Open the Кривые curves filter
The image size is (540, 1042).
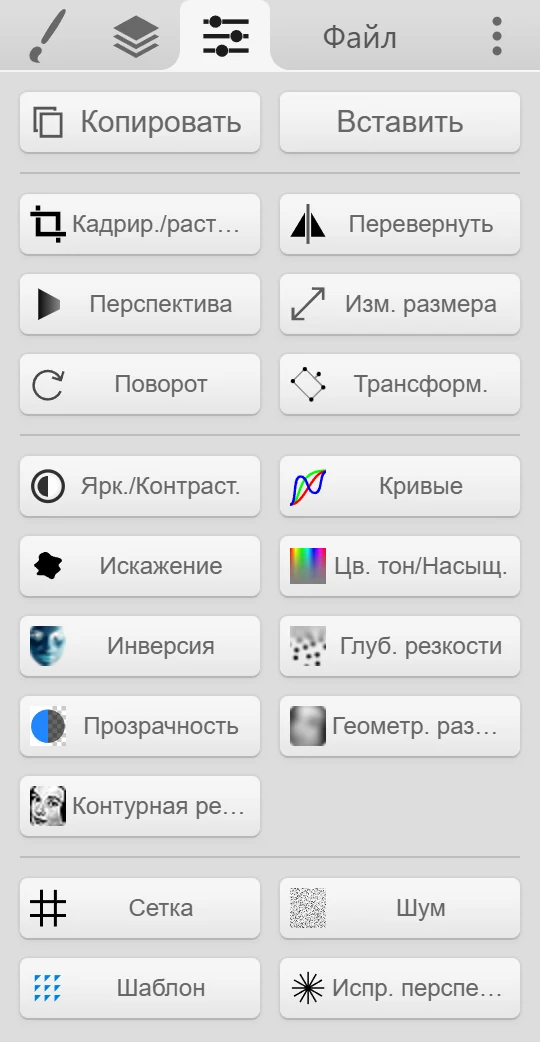(x=400, y=486)
